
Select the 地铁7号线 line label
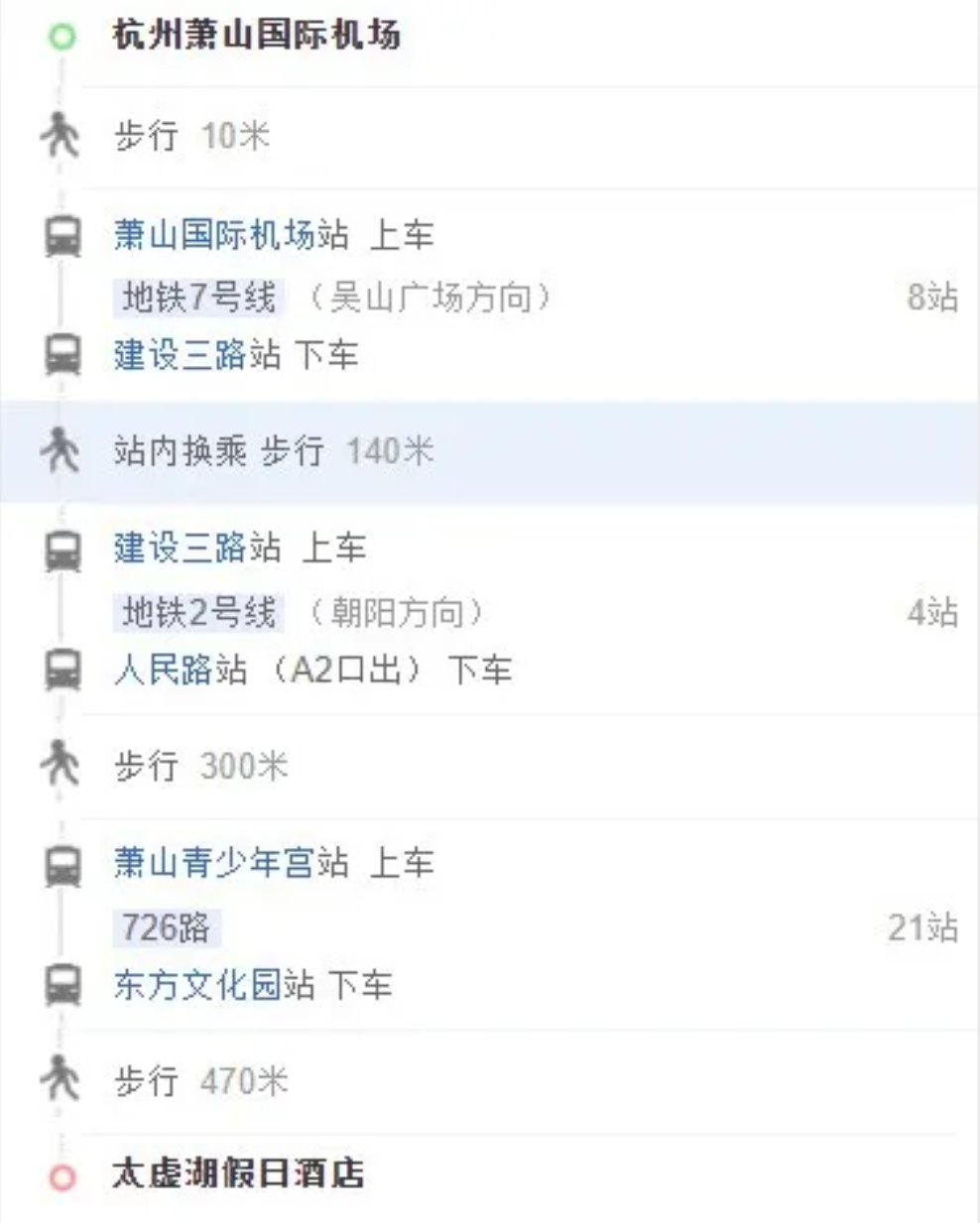coord(198,297)
